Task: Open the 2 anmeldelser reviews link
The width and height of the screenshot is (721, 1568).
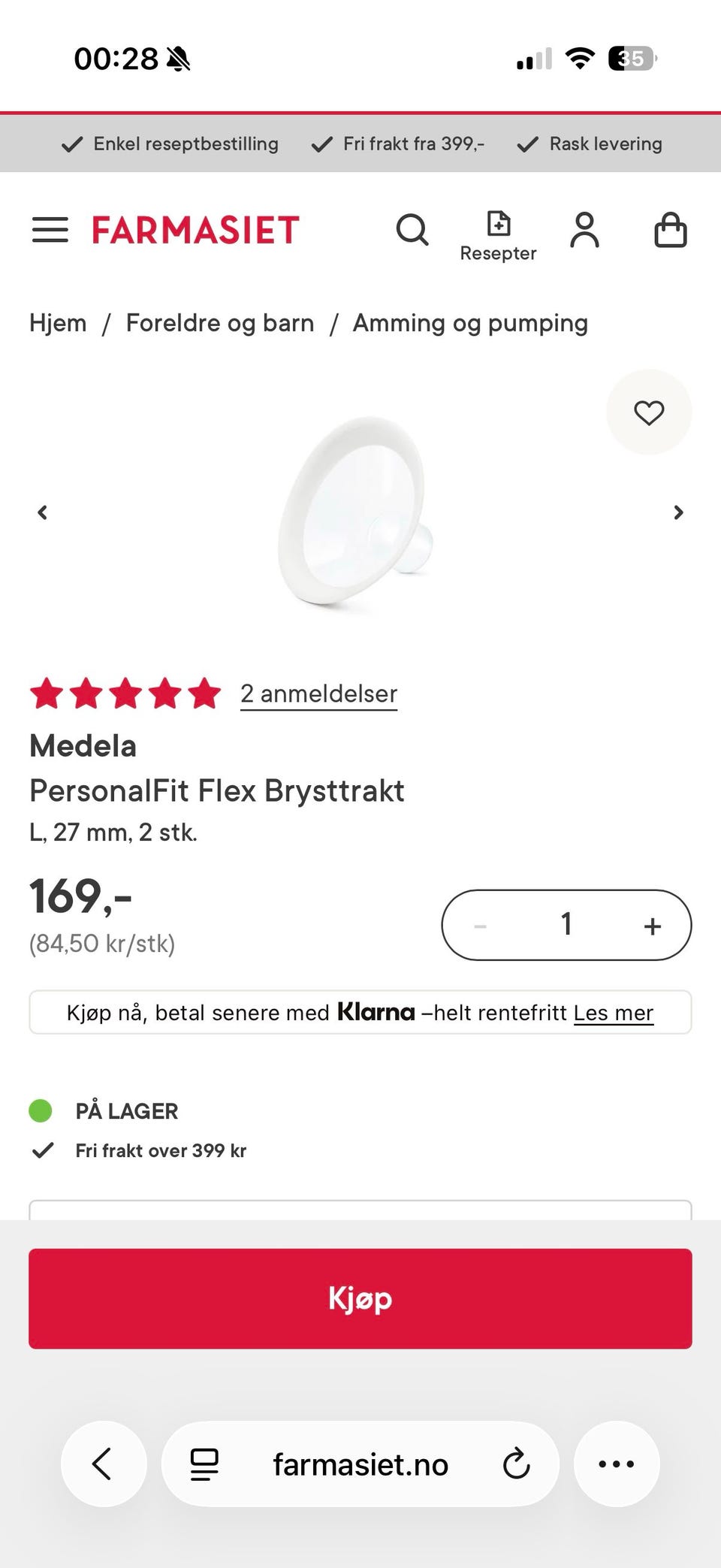Action: (318, 693)
